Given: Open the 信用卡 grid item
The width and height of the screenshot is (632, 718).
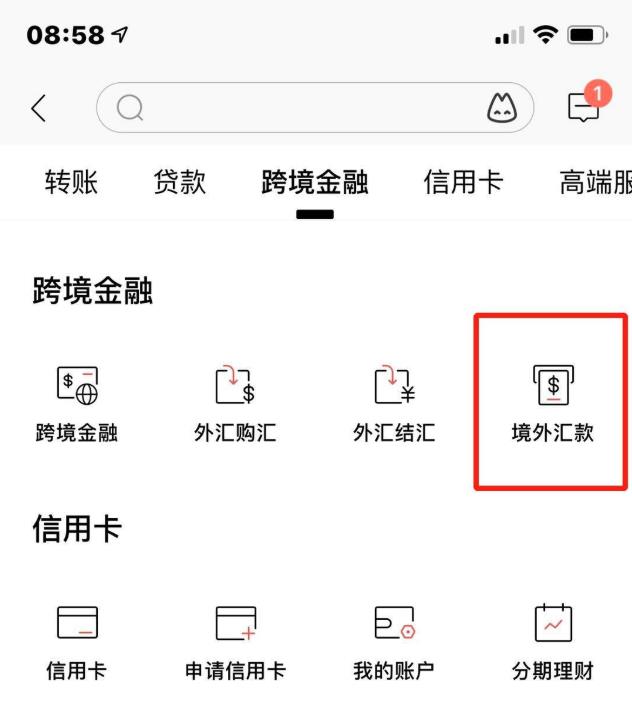Looking at the screenshot, I should coord(77,640).
